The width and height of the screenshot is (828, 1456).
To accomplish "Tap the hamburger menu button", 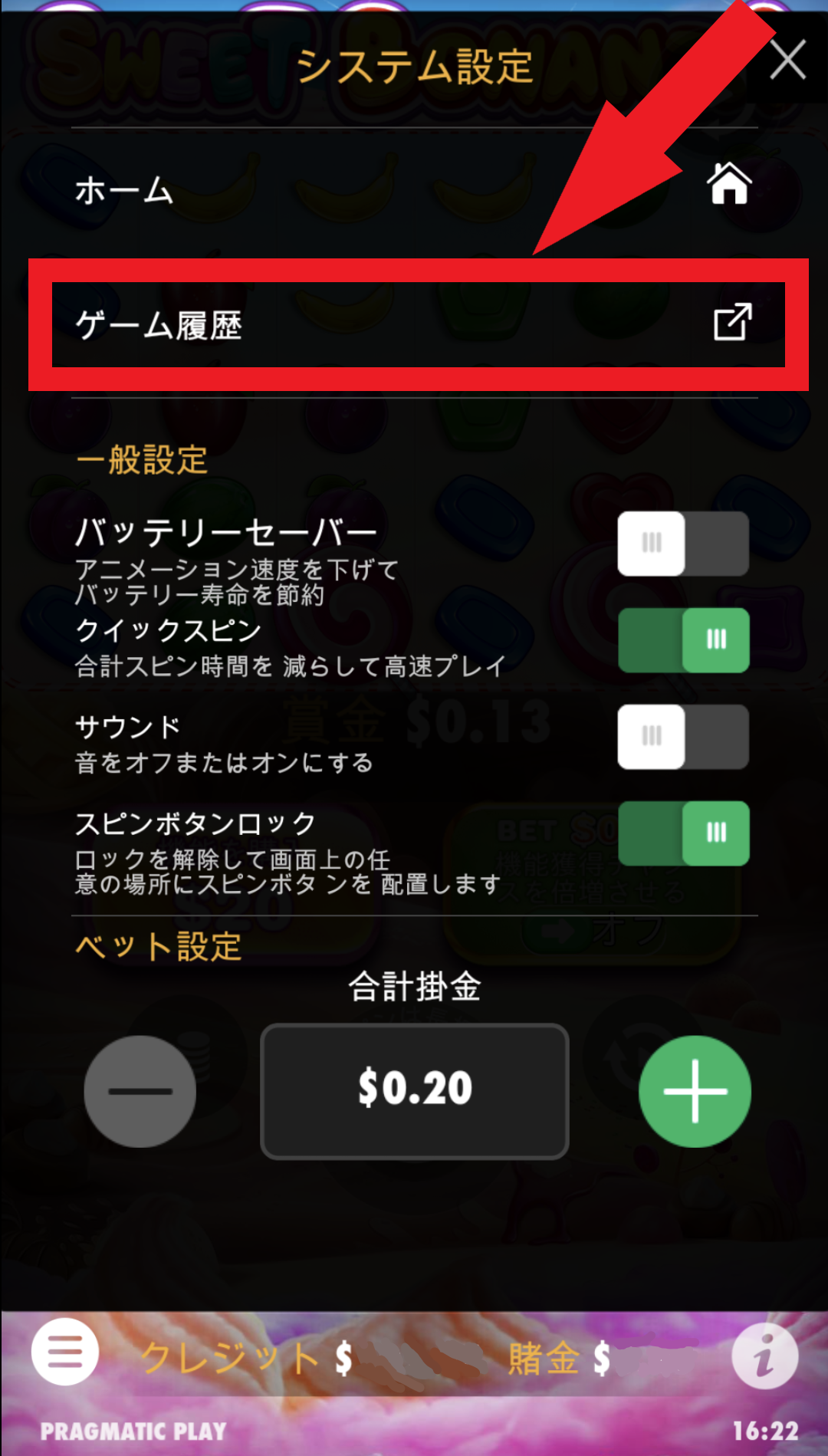I will coord(65,1352).
